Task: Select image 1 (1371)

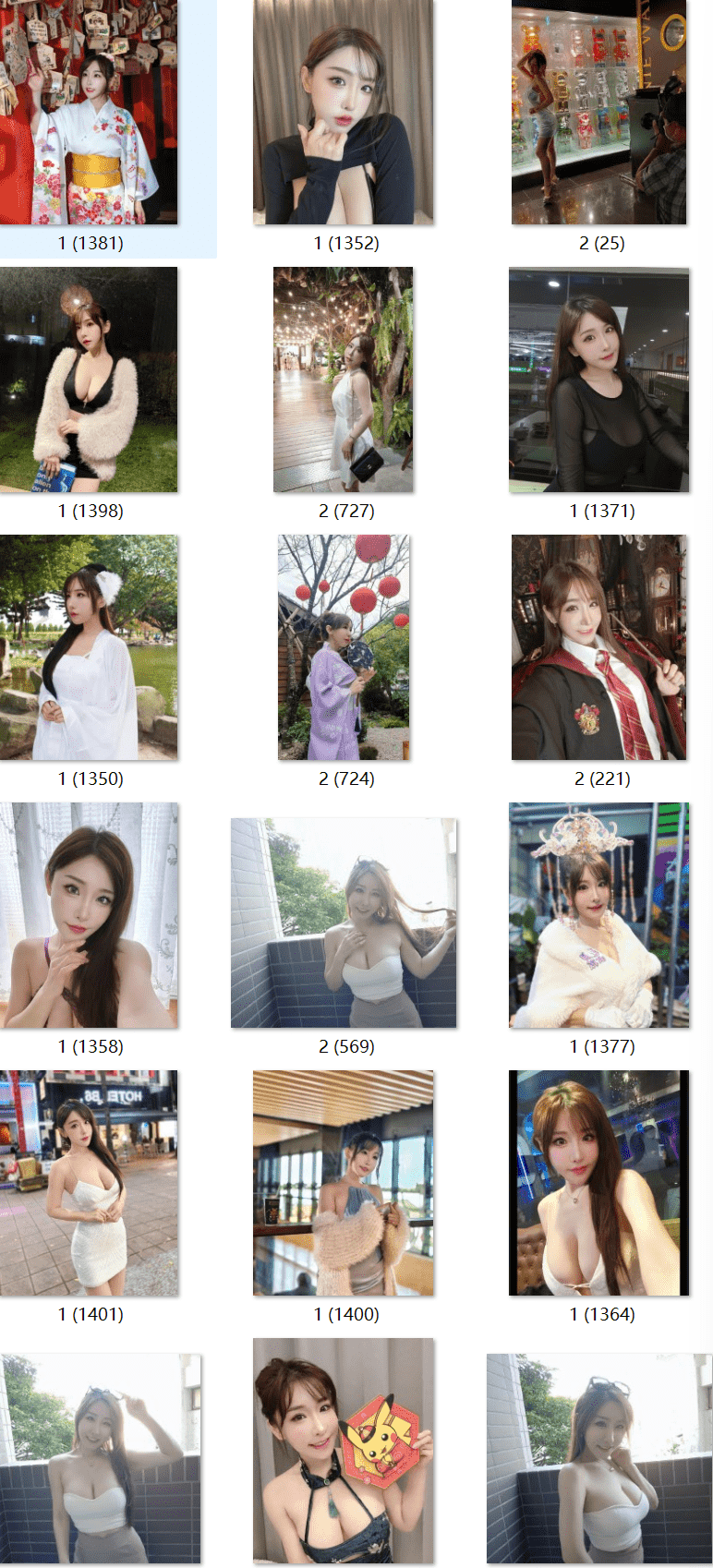Action: coord(599,380)
